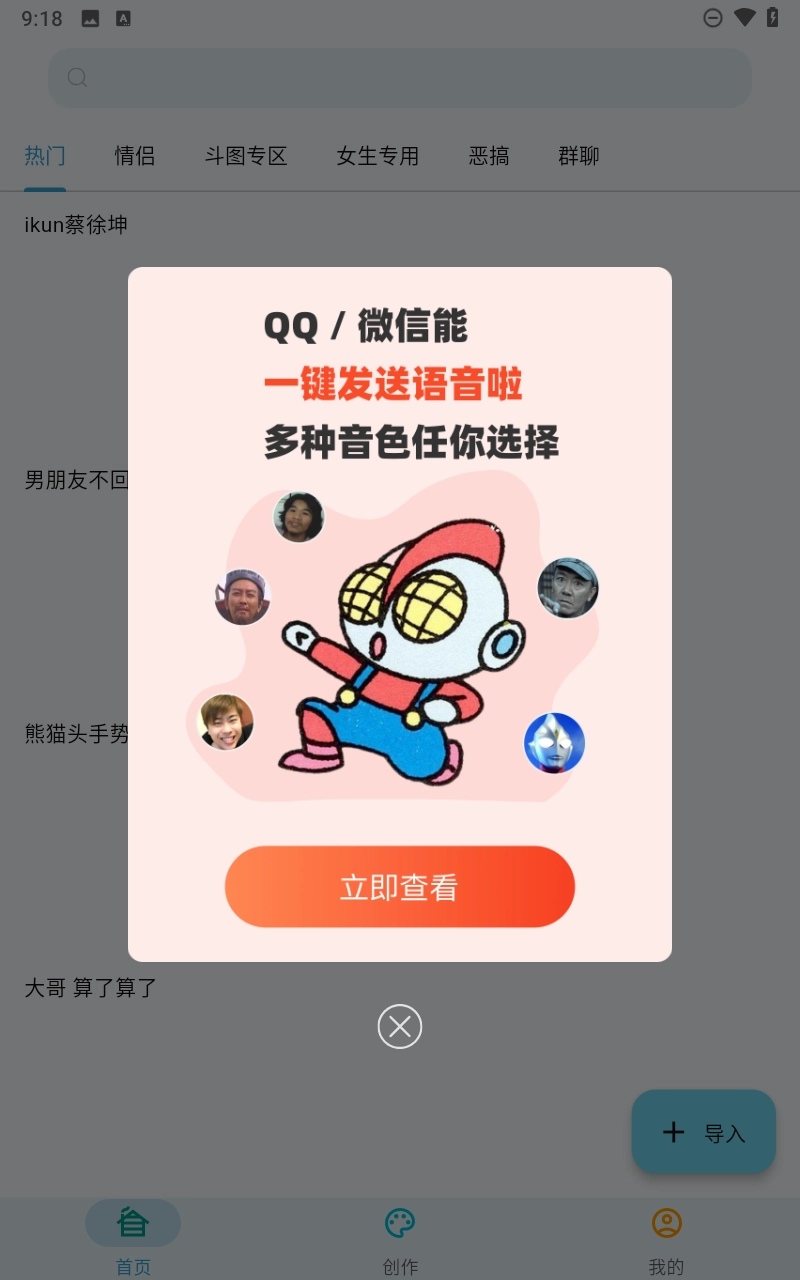Click inside the search input field
800x1280 pixels.
[x=400, y=78]
